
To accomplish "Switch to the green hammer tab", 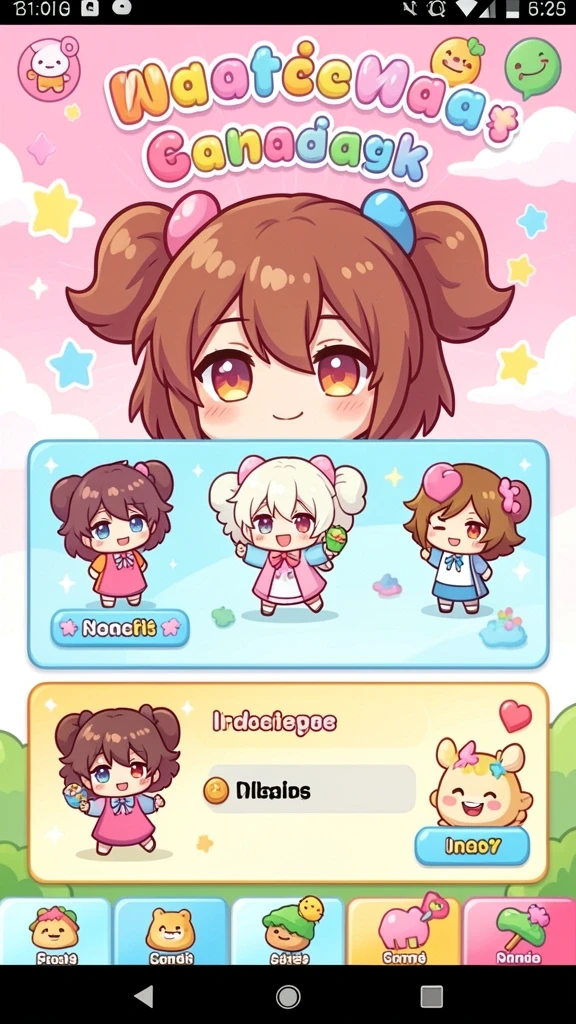I will [x=519, y=931].
